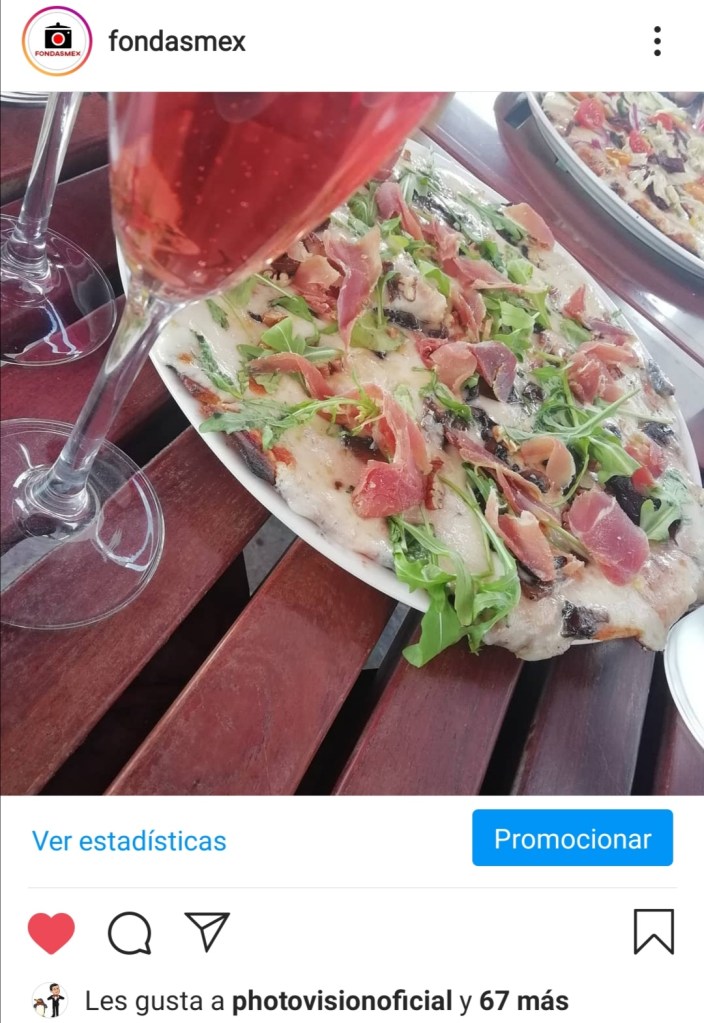Image resolution: width=704 pixels, height=1023 pixels.
Task: Open the pizza photo post
Action: [352, 443]
